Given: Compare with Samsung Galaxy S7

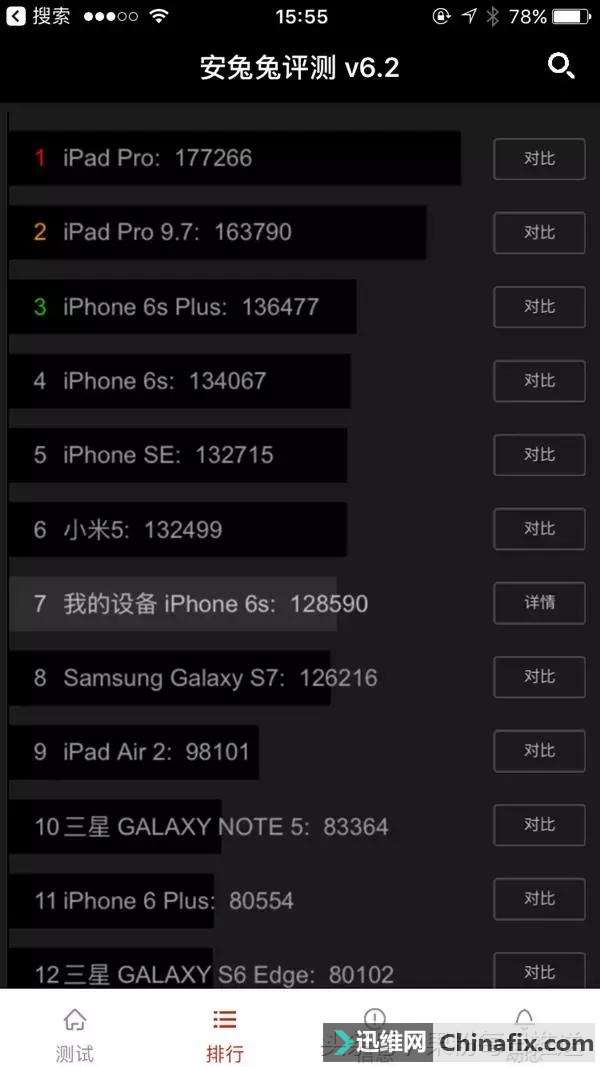Looking at the screenshot, I should [x=539, y=677].
